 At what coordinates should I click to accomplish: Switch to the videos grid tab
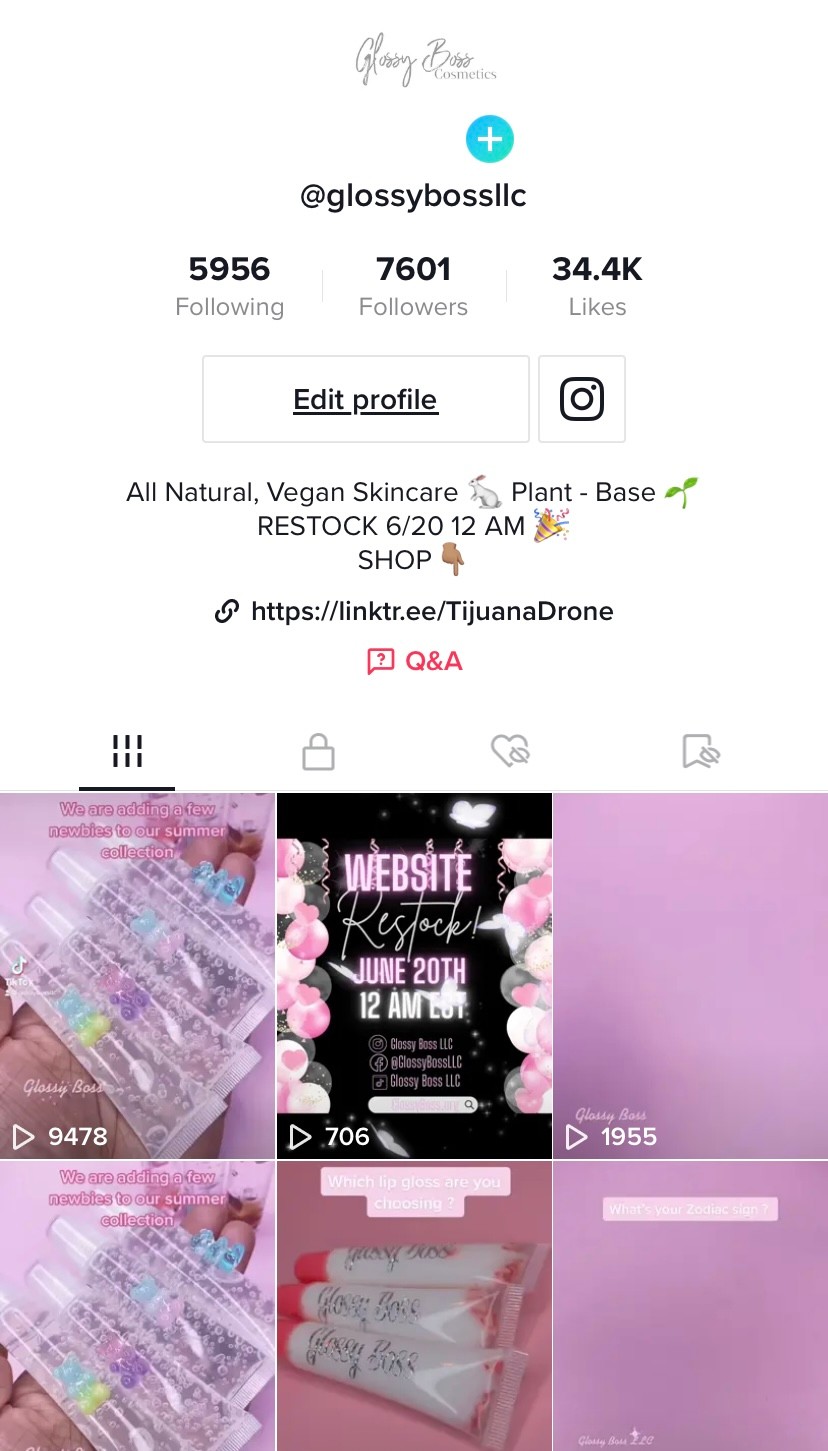click(x=127, y=751)
